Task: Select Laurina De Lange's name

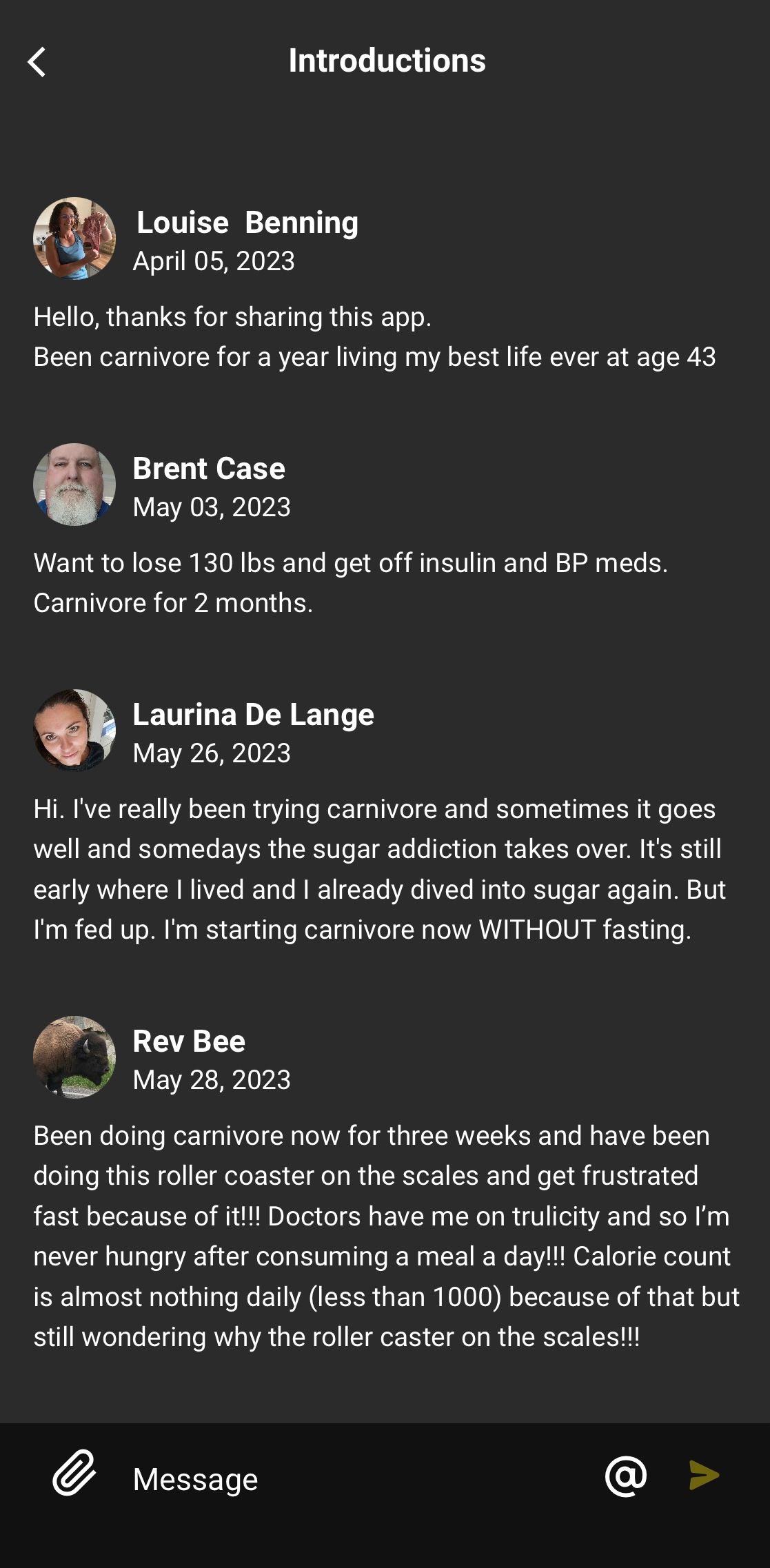Action: tap(254, 715)
